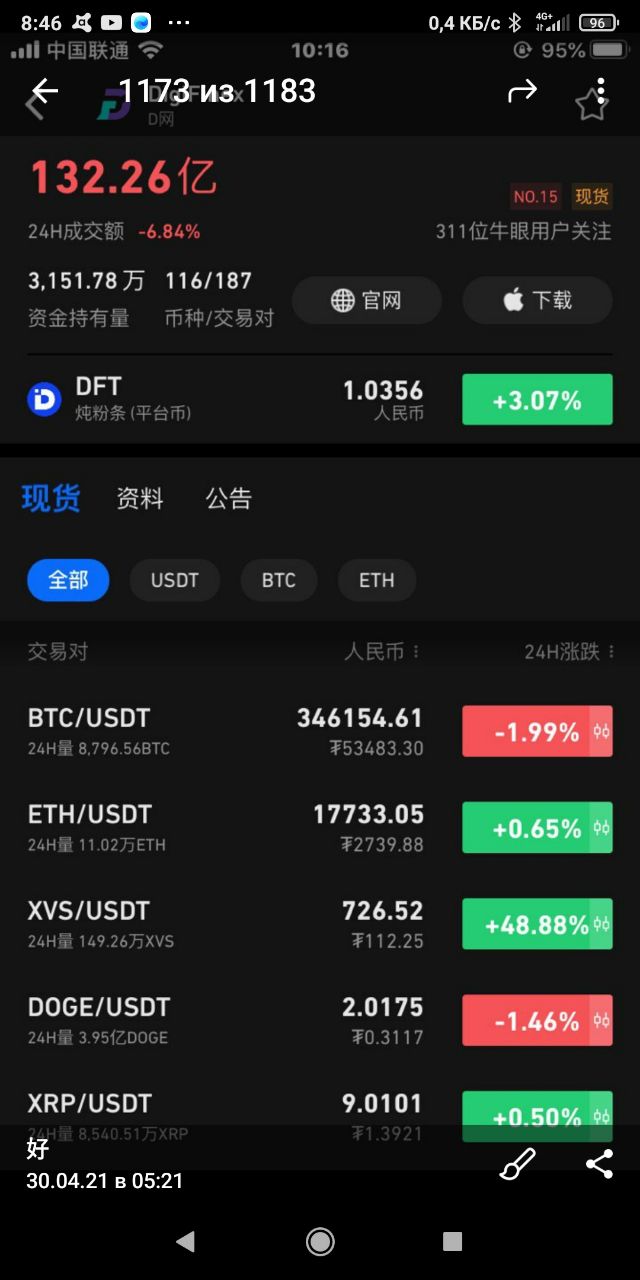The image size is (640, 1280).
Task: Open recent apps overview
Action: (x=452, y=1241)
